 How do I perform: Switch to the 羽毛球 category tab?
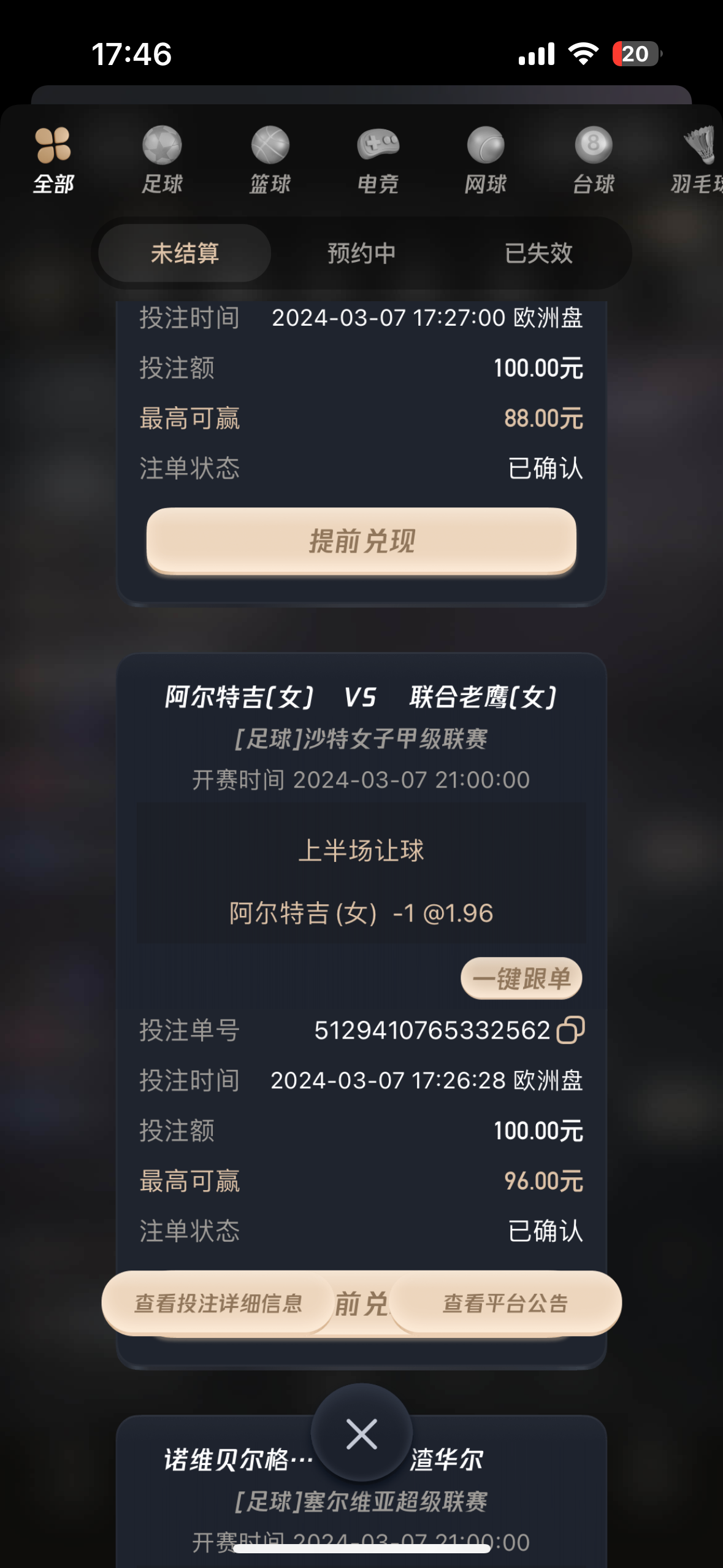(x=698, y=161)
